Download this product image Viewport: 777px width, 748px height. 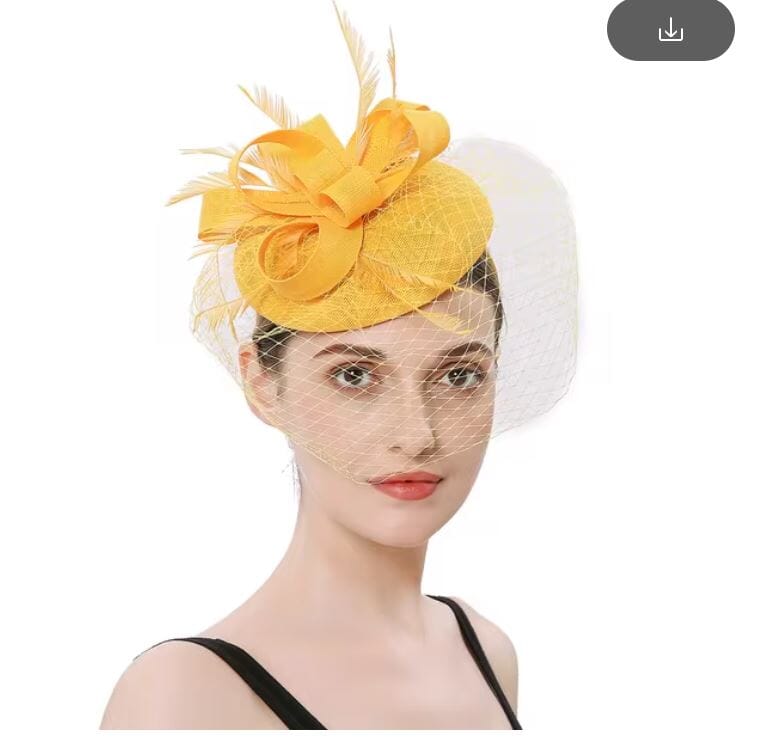pyautogui.click(x=670, y=30)
